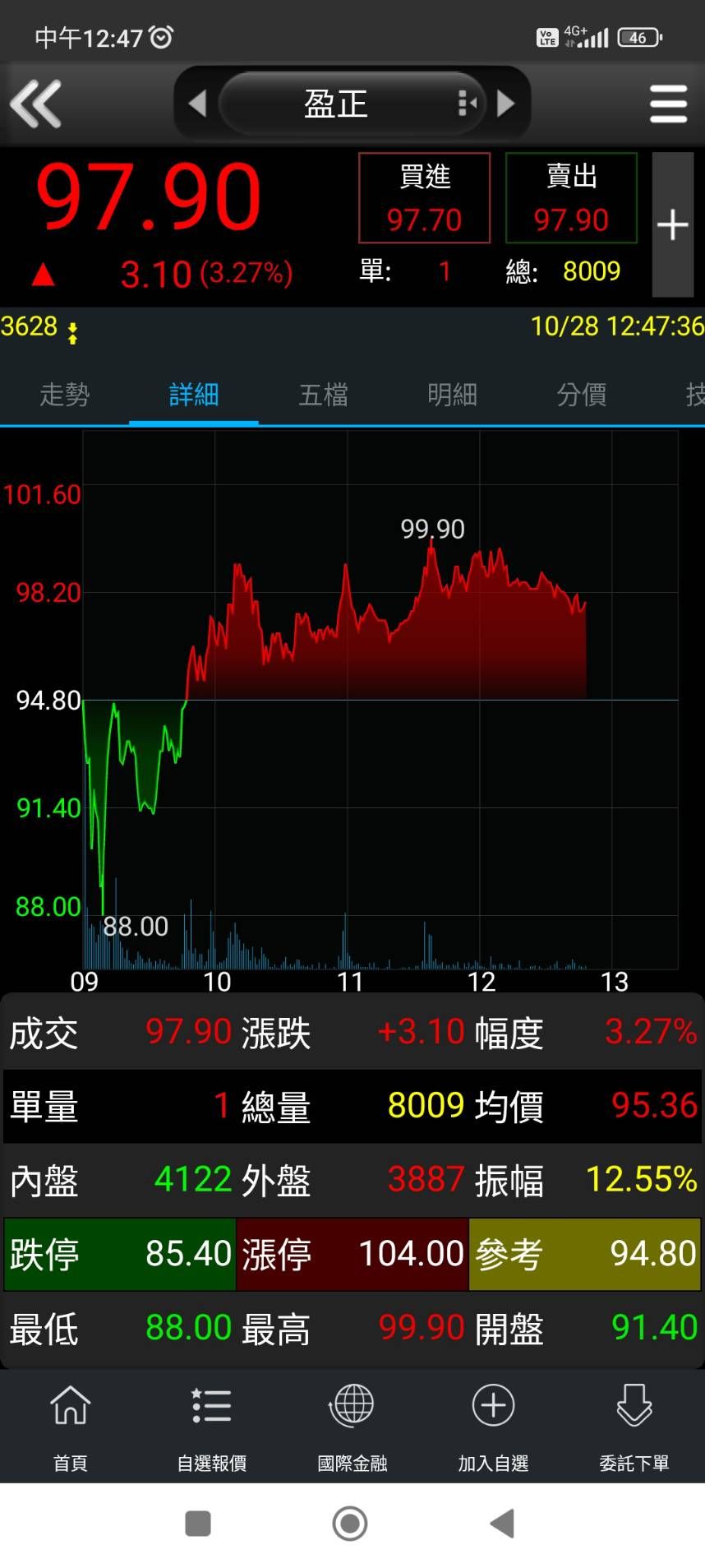The width and height of the screenshot is (705, 1568).
Task: Tap the 買進 97.70 buy box
Action: click(x=424, y=197)
